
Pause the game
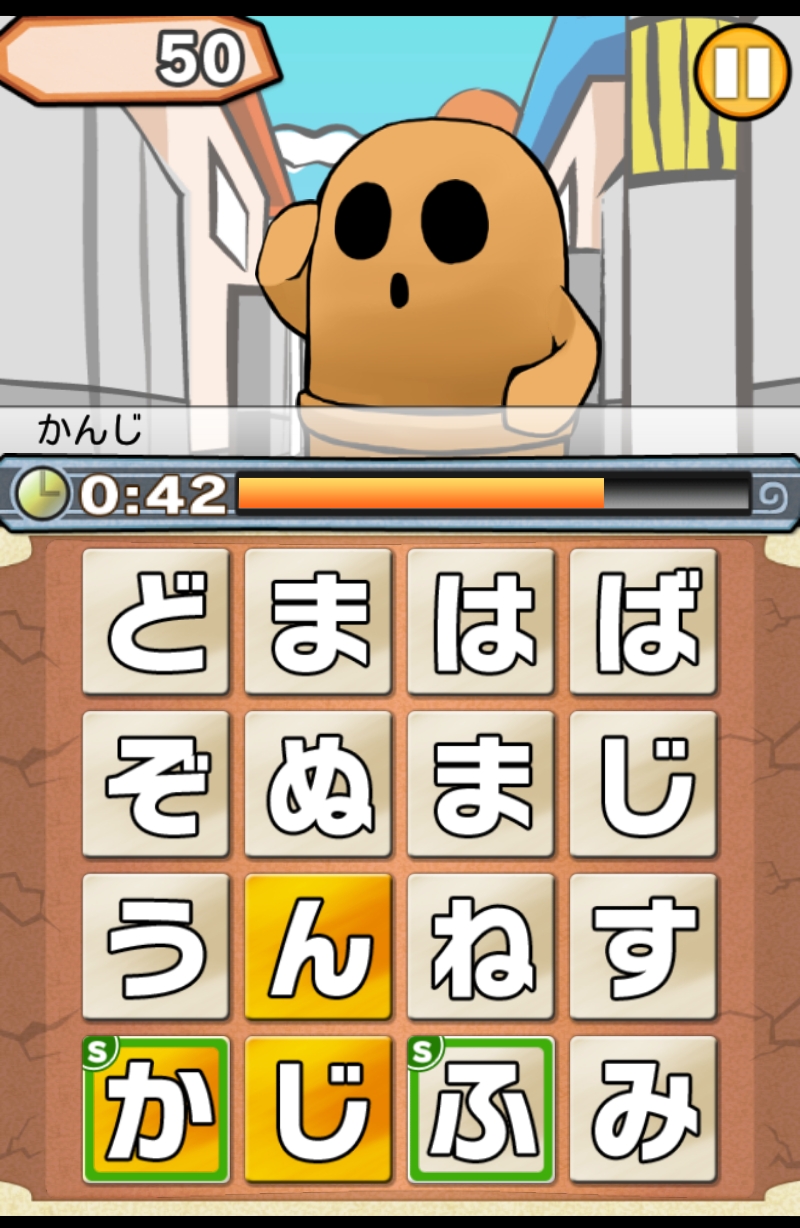coord(742,71)
